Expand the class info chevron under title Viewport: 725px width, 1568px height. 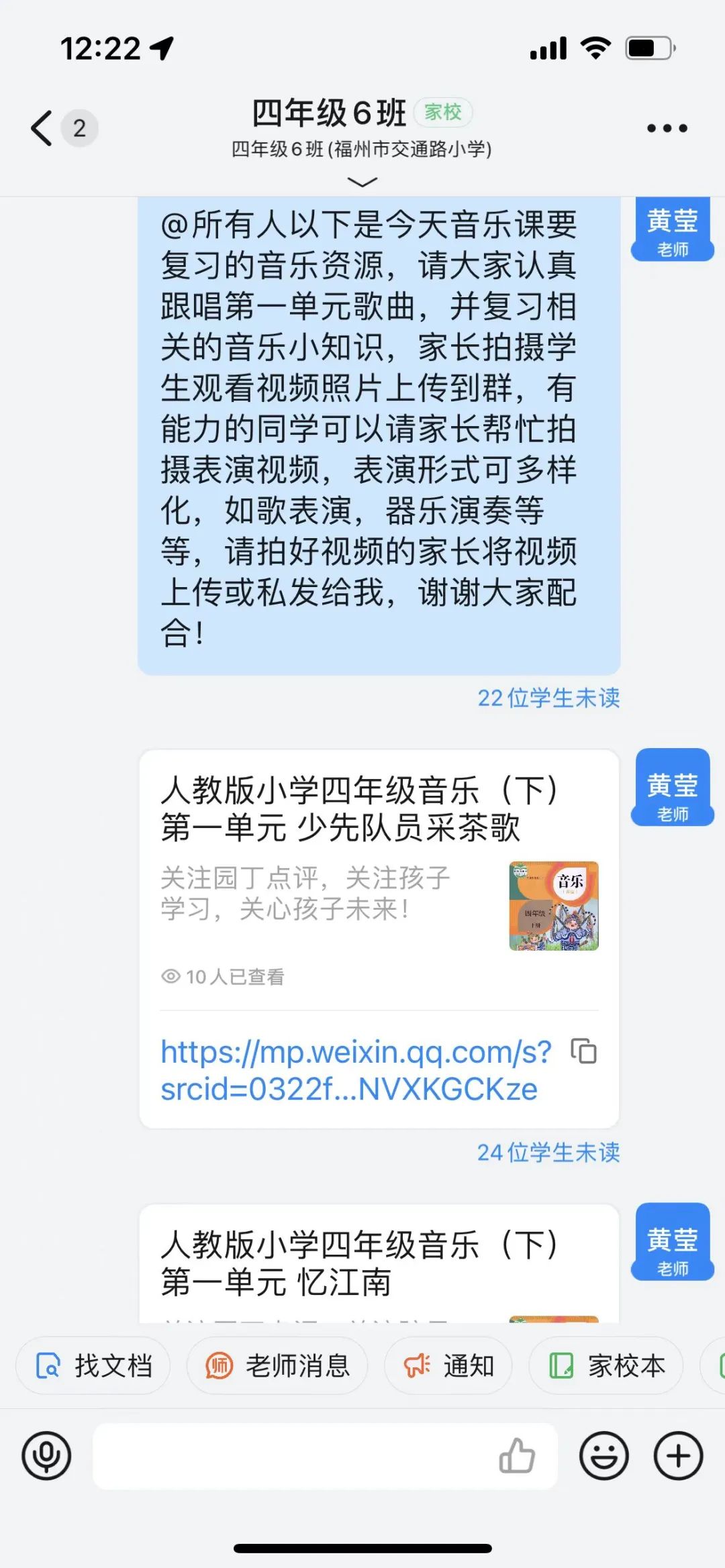coord(362,182)
